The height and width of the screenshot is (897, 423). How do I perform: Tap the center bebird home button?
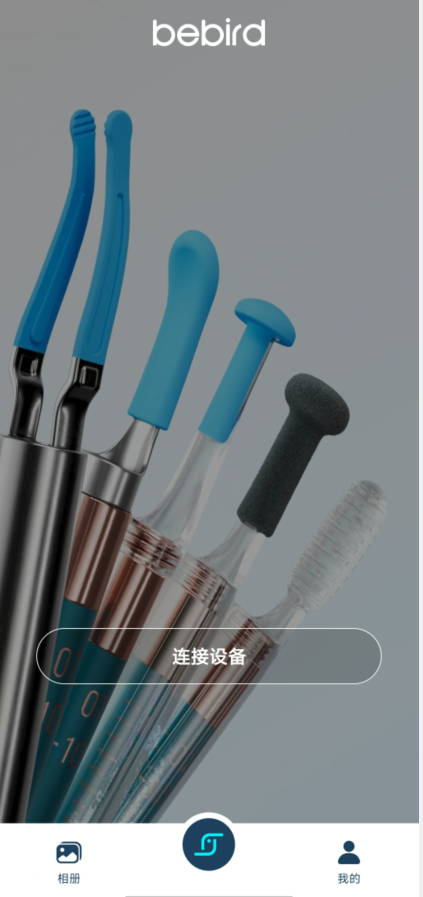click(x=208, y=844)
